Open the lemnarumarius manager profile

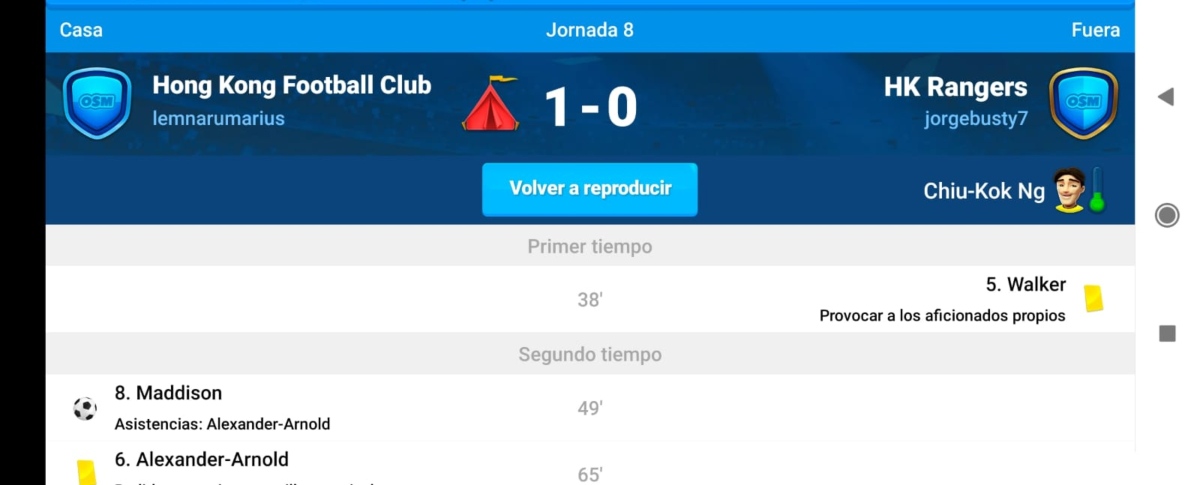point(218,119)
